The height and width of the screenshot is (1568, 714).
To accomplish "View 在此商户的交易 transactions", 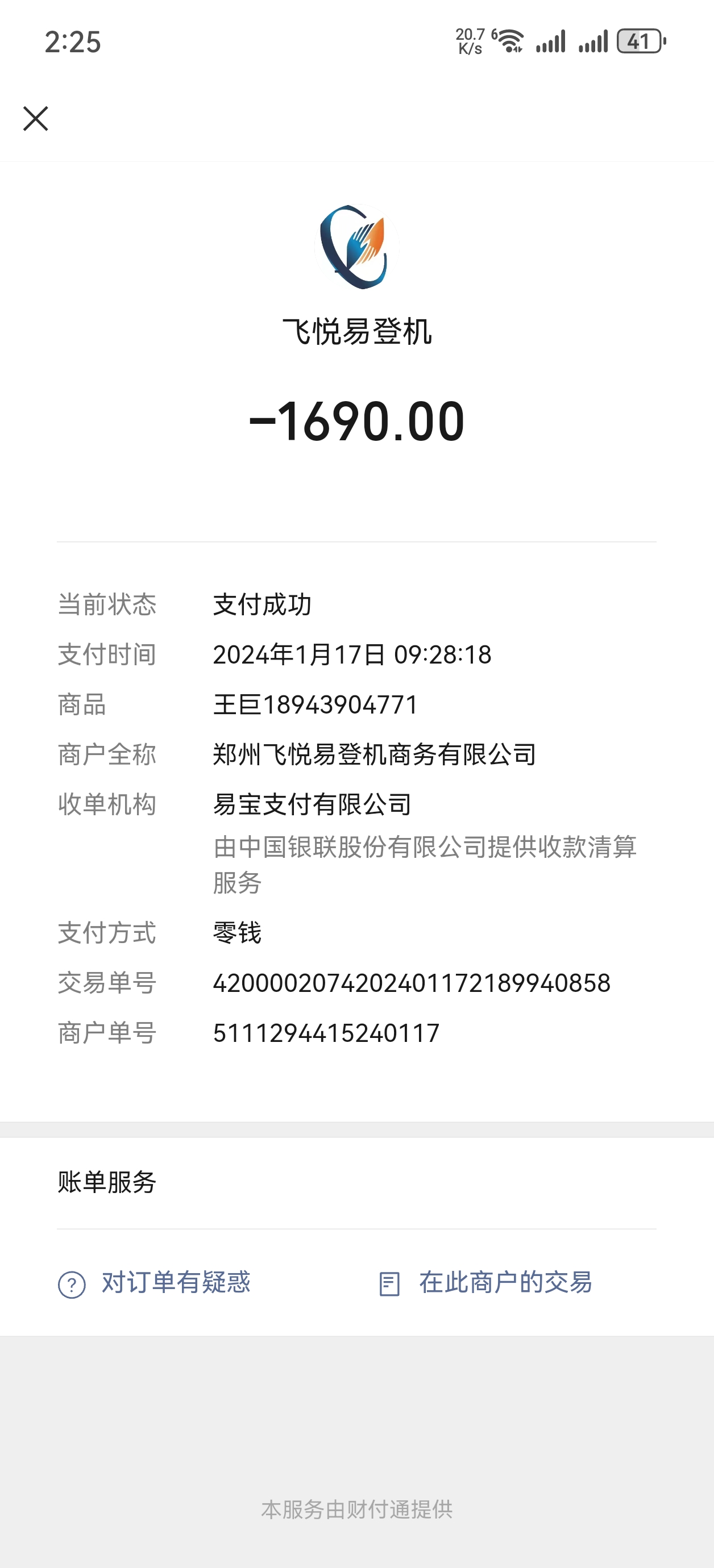I will tap(485, 1283).
